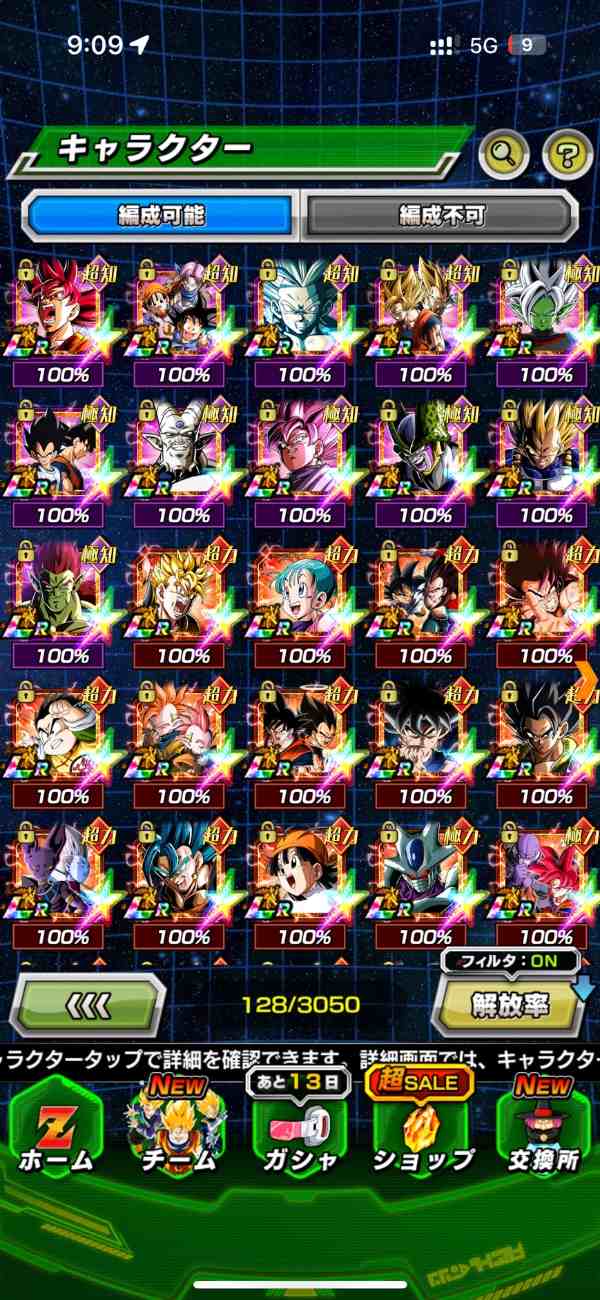600x1300 pixels.
Task: Switch to the 編成不可 tab
Action: [x=441, y=215]
